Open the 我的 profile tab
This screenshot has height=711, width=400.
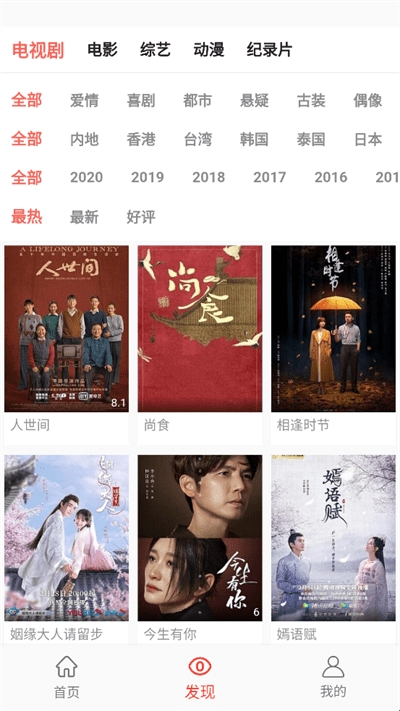(333, 677)
